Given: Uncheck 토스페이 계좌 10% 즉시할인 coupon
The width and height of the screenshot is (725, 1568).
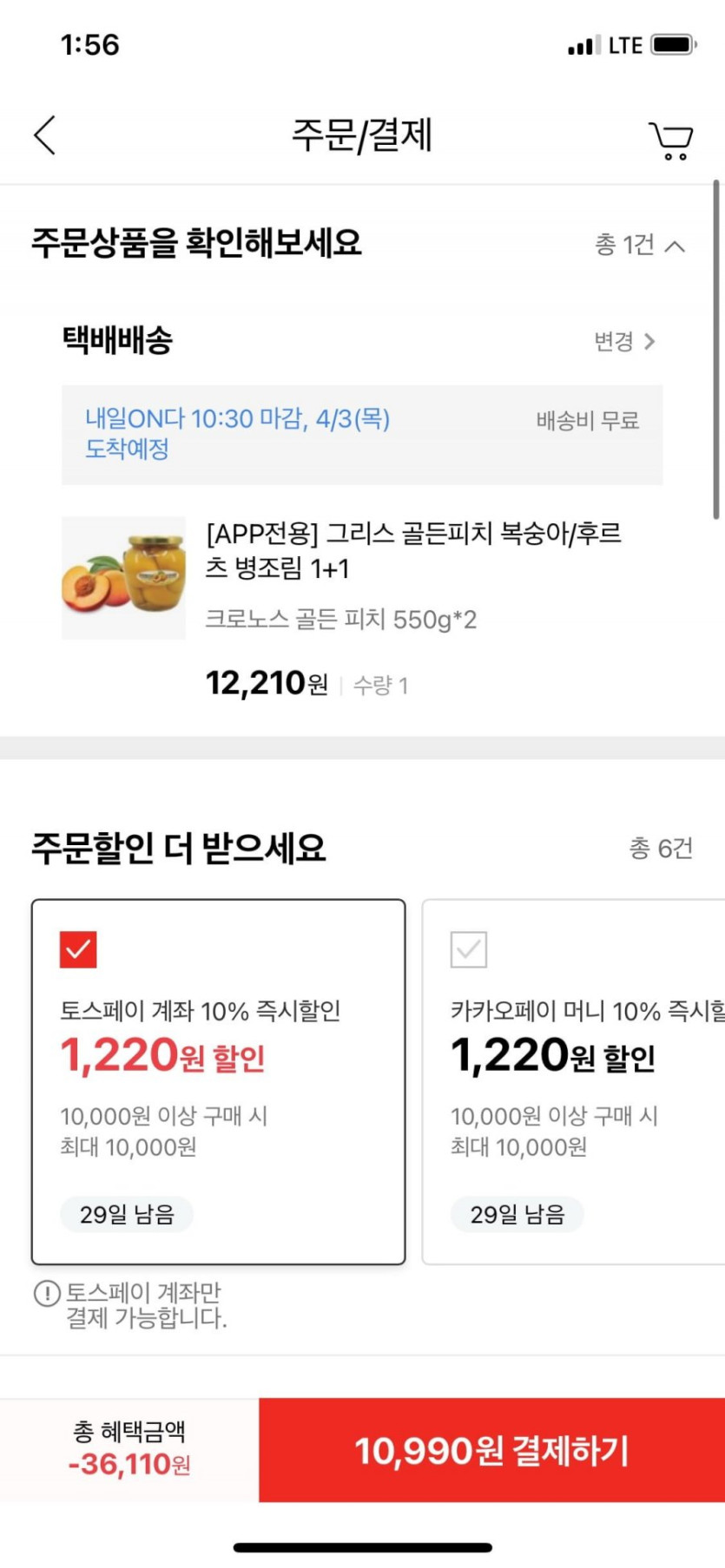Looking at the screenshot, I should [78, 949].
